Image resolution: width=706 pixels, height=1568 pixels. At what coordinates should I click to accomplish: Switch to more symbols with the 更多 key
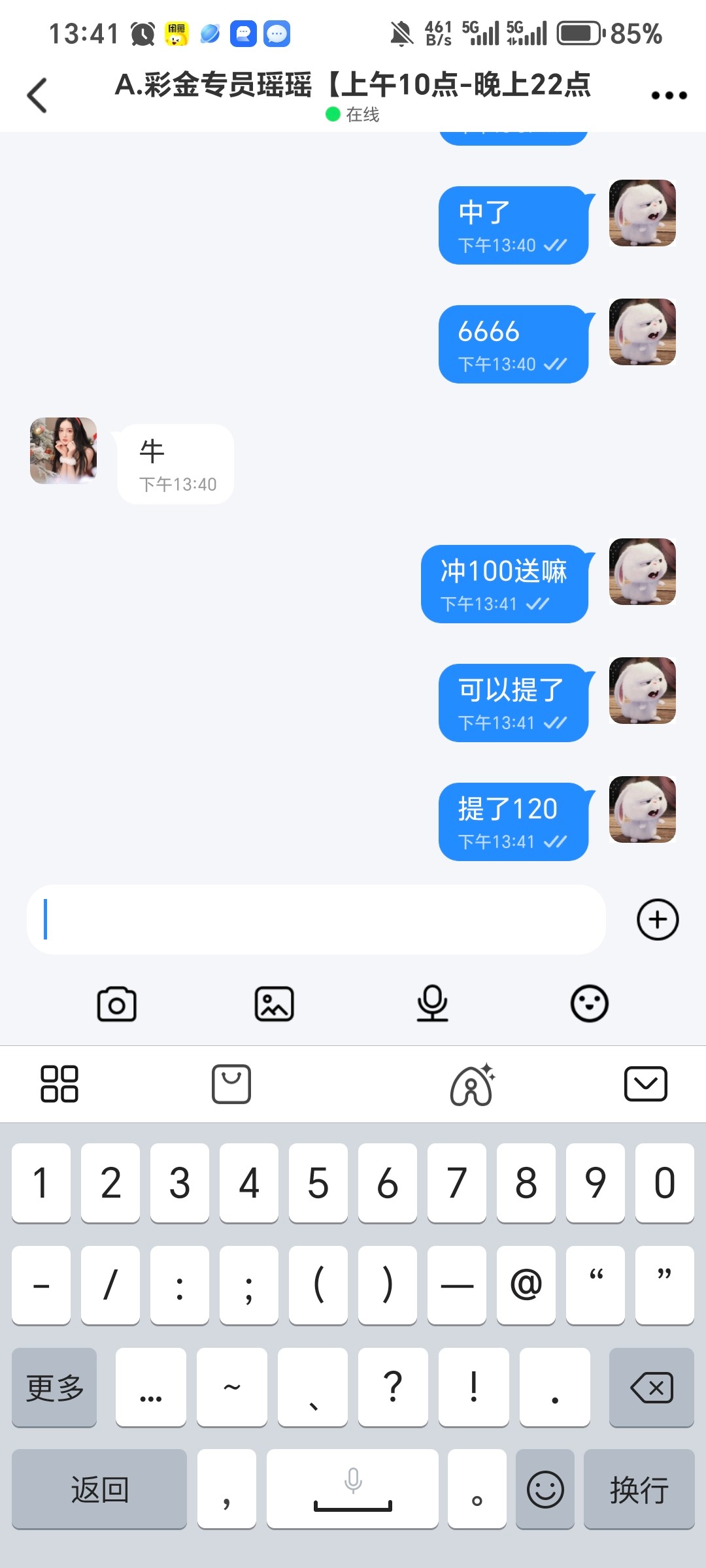(x=54, y=1387)
